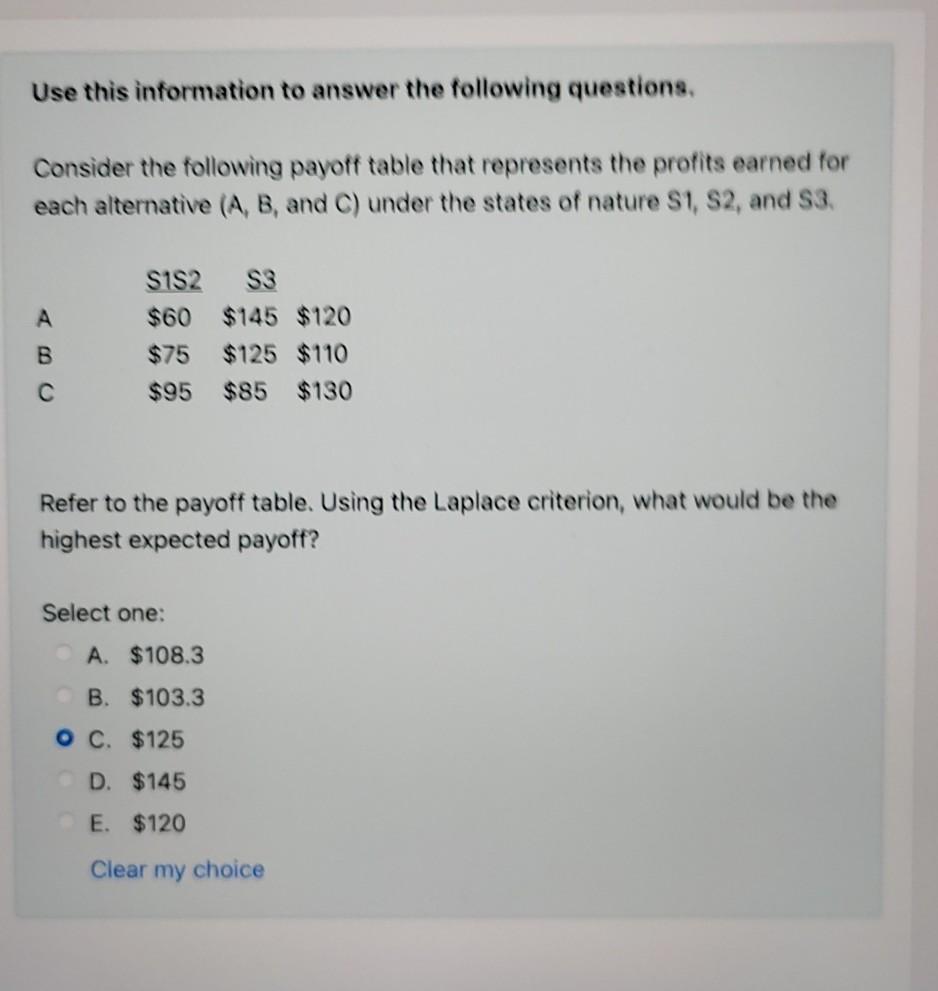Click row A in the payoff table

[44, 317]
